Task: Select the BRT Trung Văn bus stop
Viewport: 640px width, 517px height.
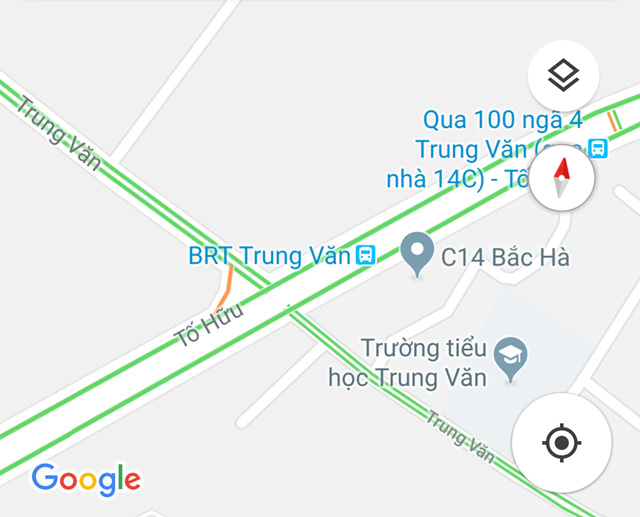Action: pos(366,256)
